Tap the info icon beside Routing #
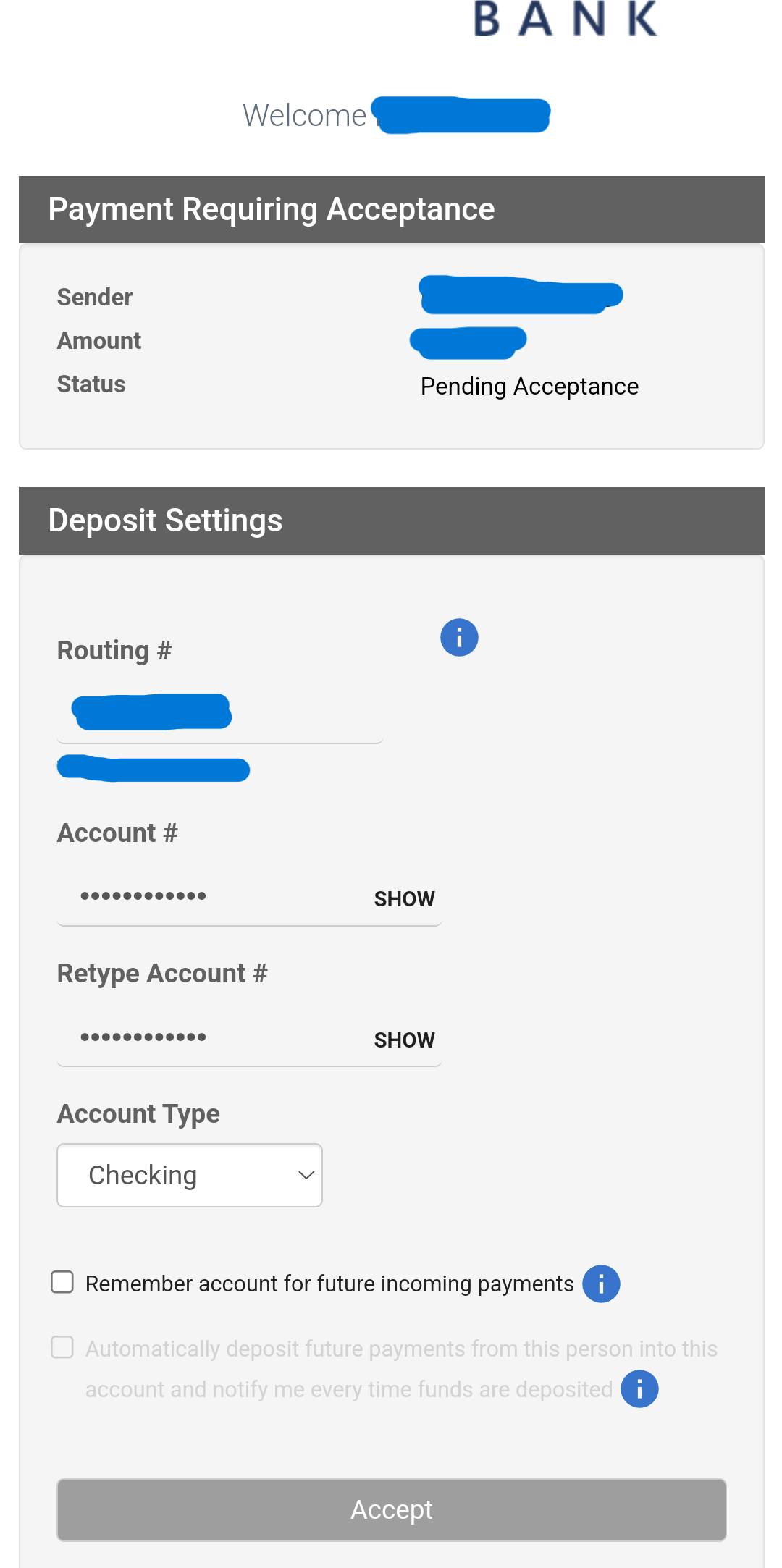782x1568 pixels. pyautogui.click(x=459, y=638)
